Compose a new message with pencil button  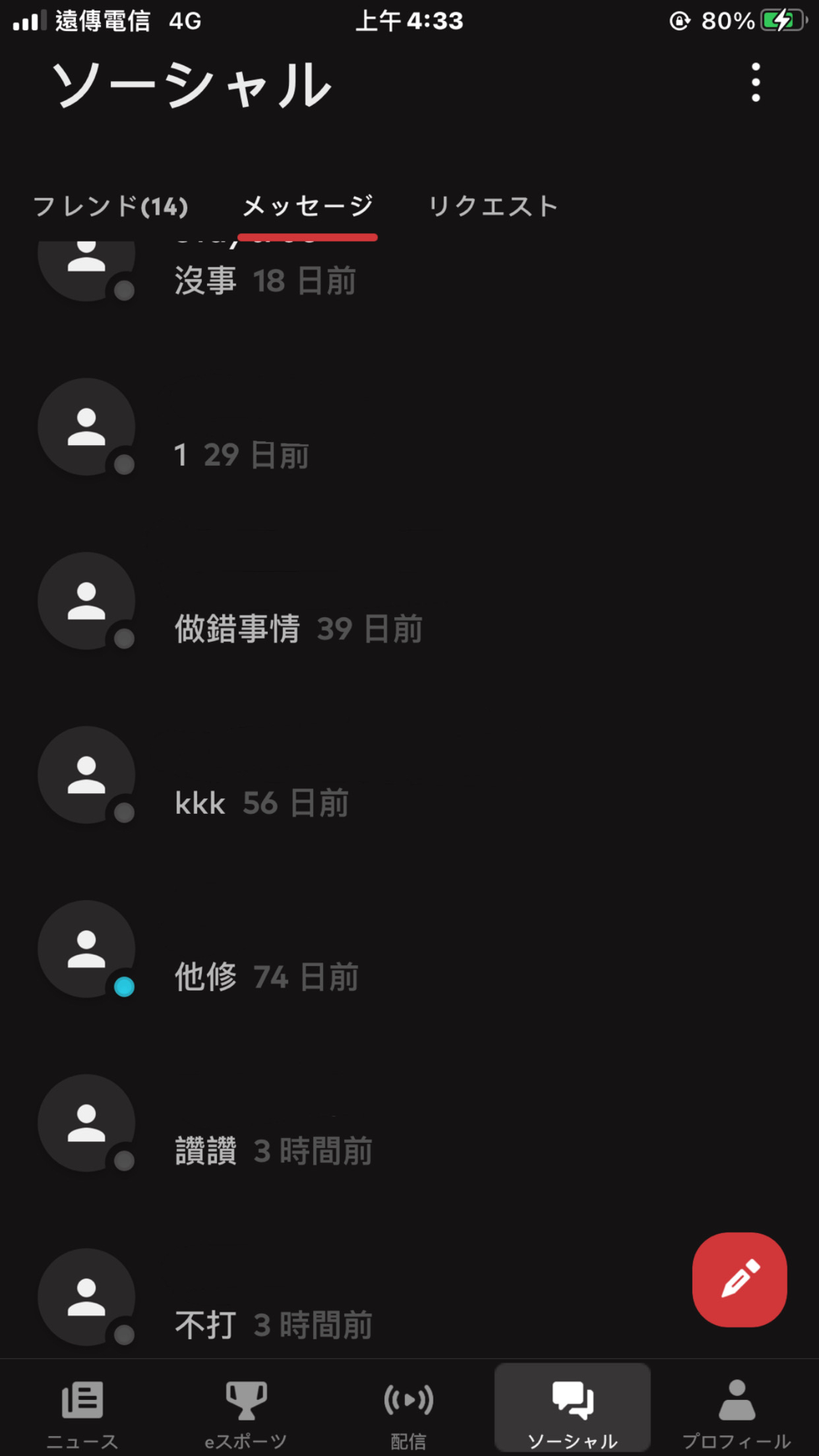[739, 1280]
